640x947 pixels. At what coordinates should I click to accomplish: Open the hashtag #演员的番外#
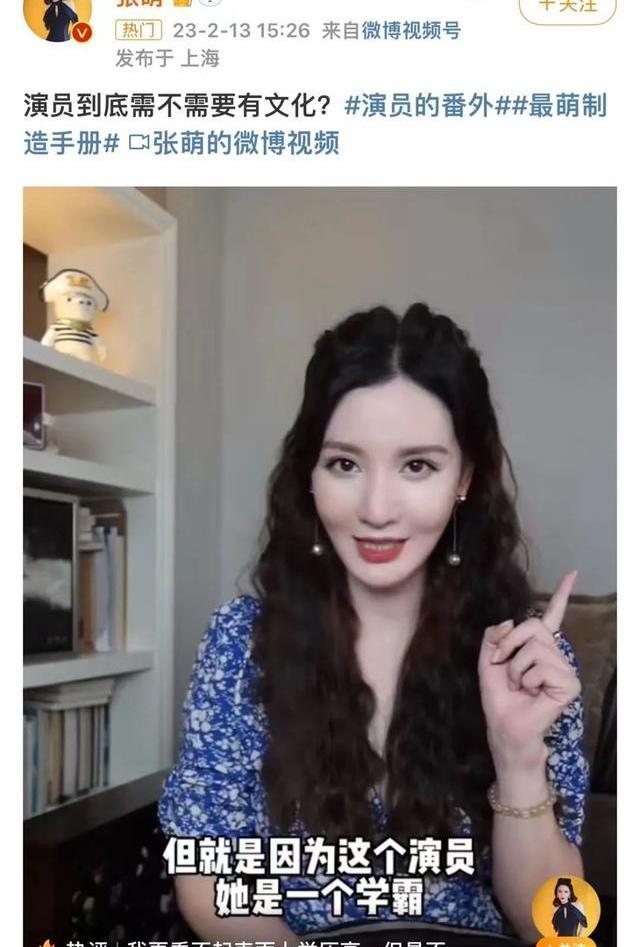click(x=427, y=105)
